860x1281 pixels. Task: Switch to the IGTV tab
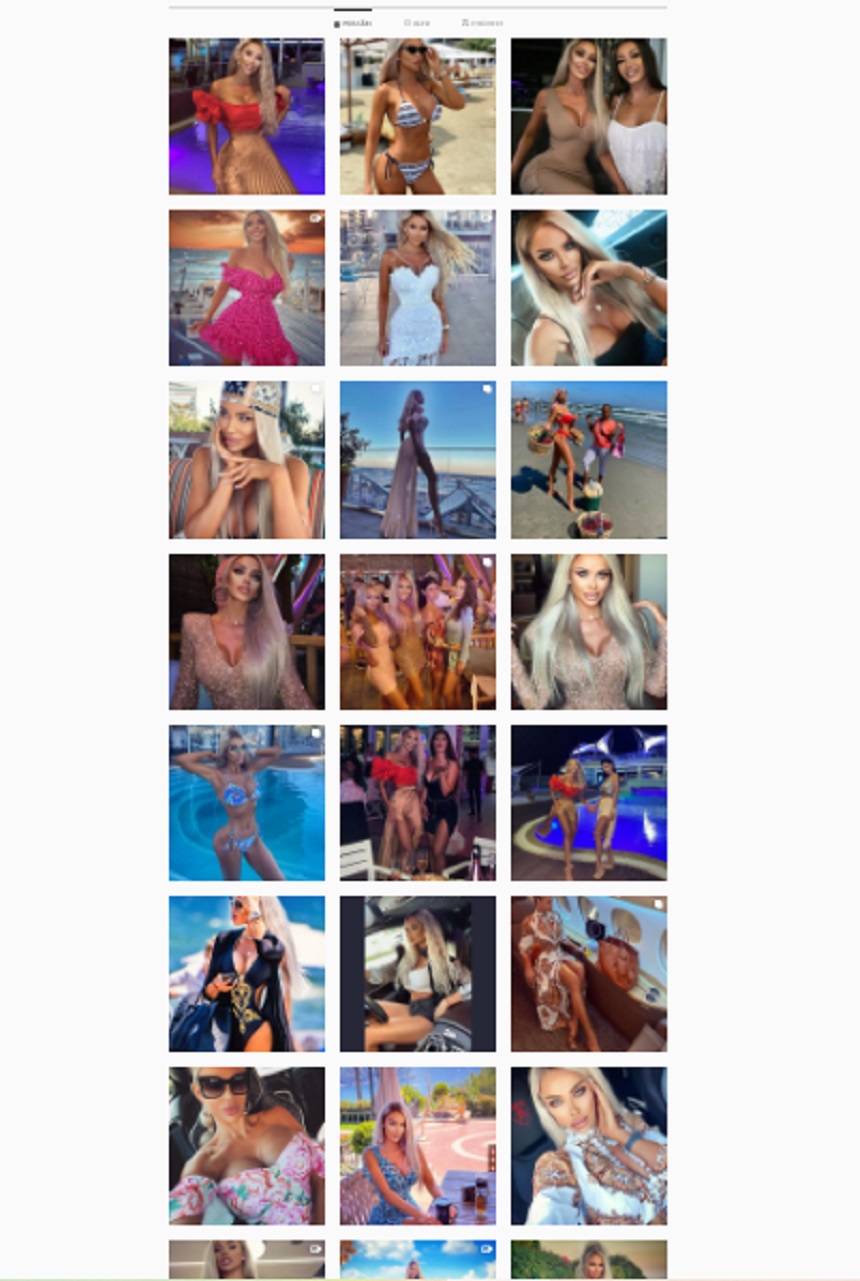pyautogui.click(x=418, y=22)
